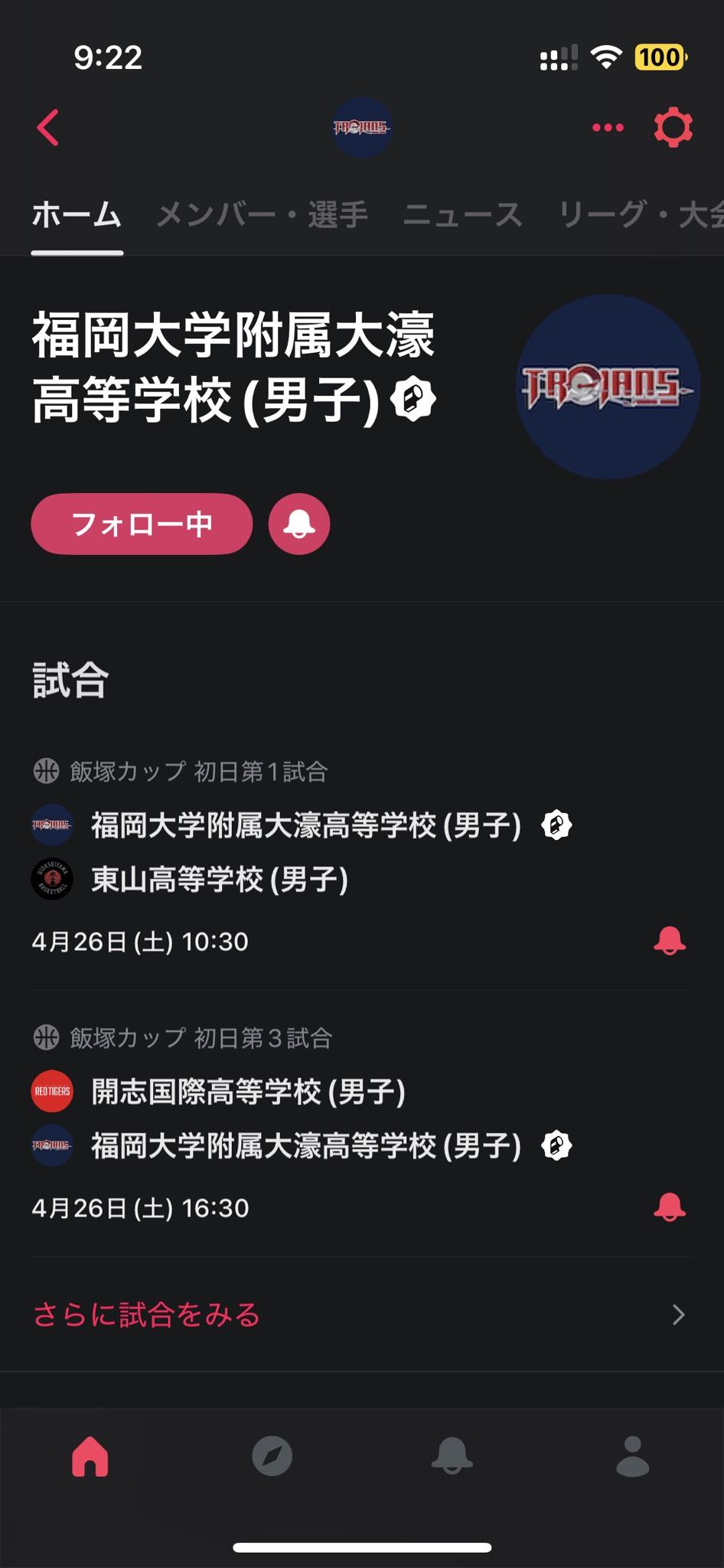Open the 開志国際高等学校 match at 16:30
Viewport: 724px width, 1568px height.
tap(361, 1123)
